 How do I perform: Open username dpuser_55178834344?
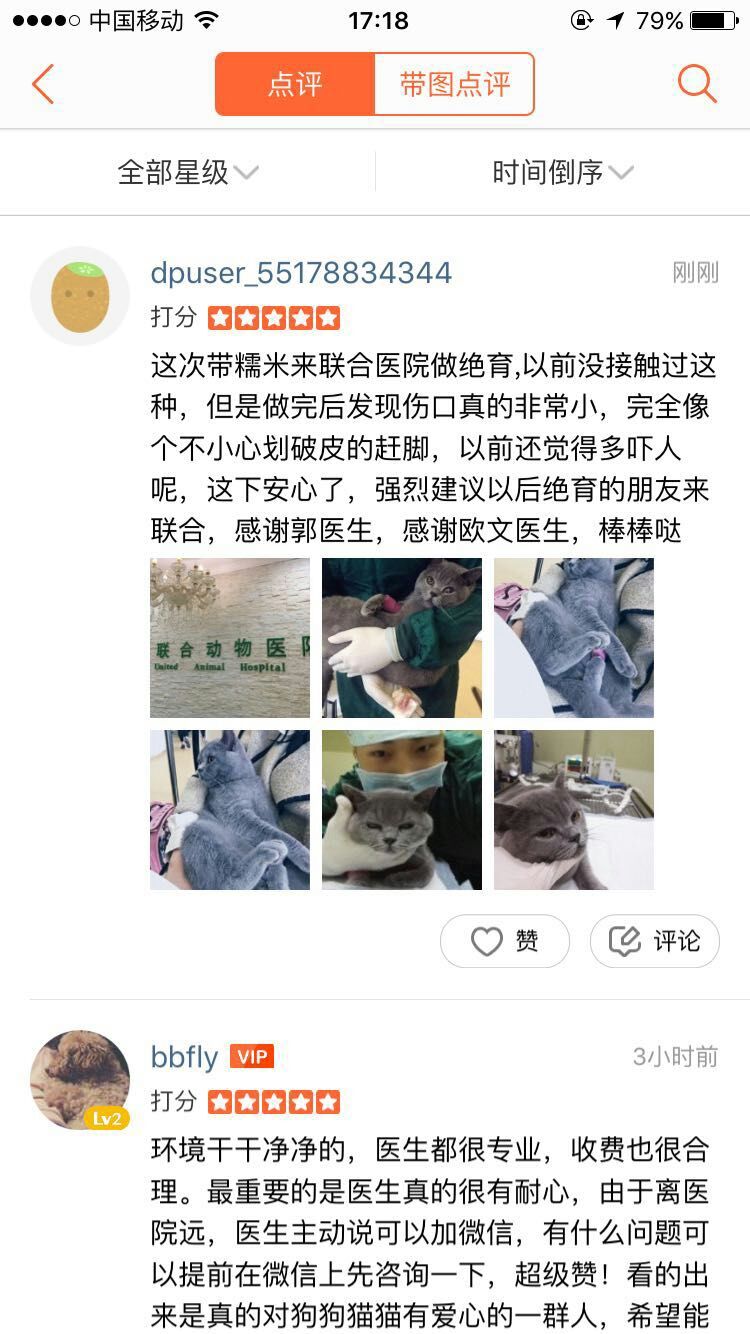[301, 273]
